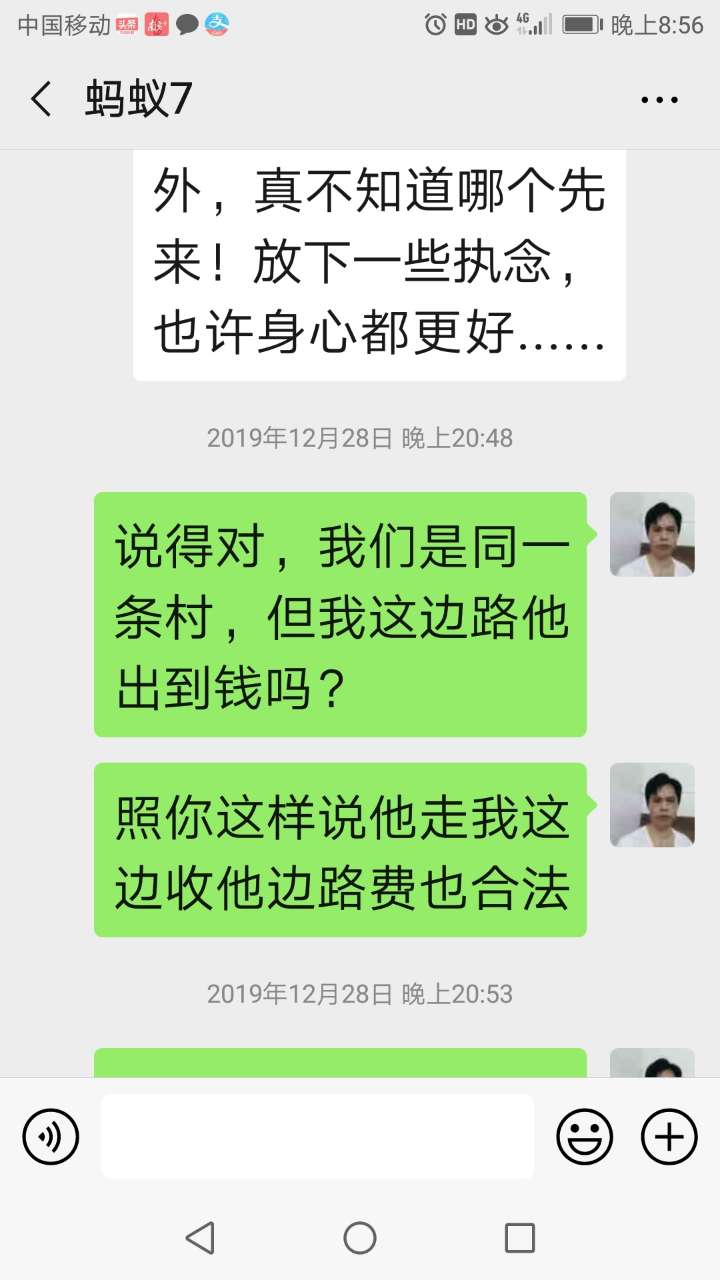Focus the message text field
Viewport: 720px width, 1280px height.
pos(317,1137)
